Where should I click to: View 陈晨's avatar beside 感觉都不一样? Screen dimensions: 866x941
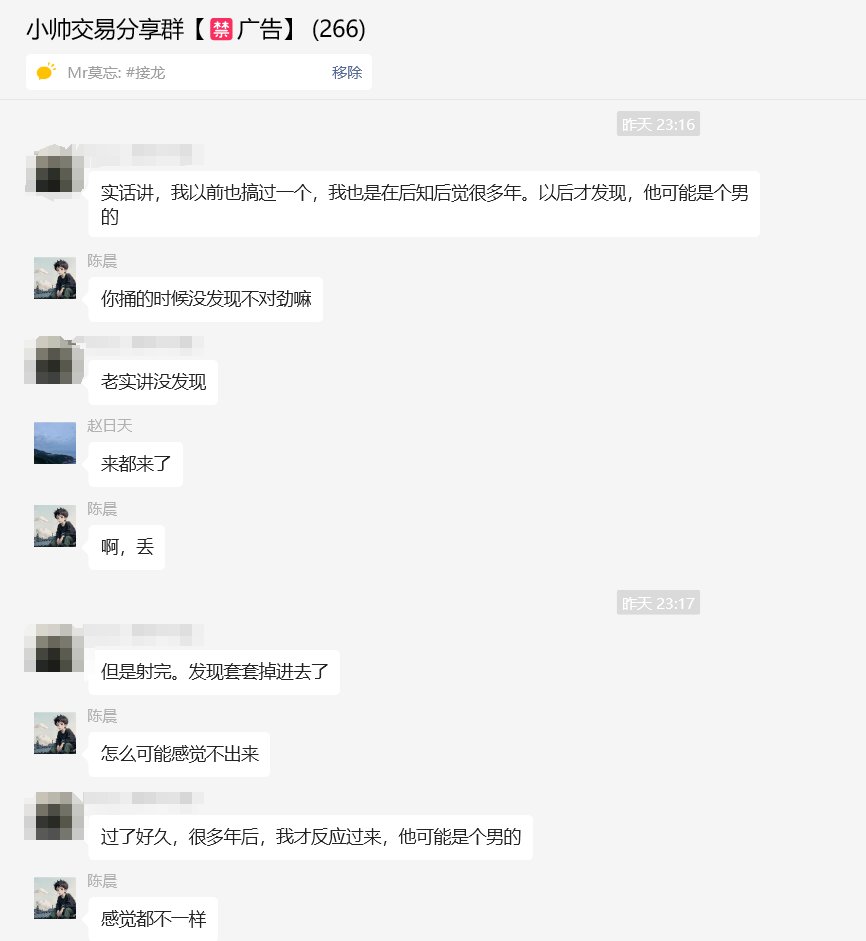[55, 898]
